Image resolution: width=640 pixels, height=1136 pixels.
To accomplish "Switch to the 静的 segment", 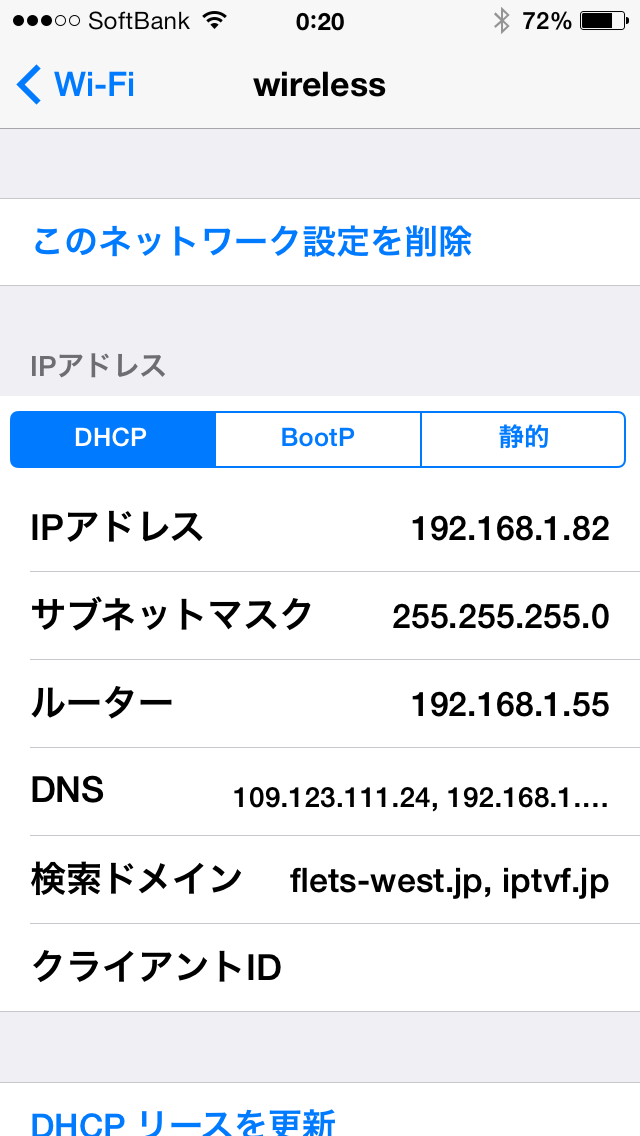I will (523, 438).
